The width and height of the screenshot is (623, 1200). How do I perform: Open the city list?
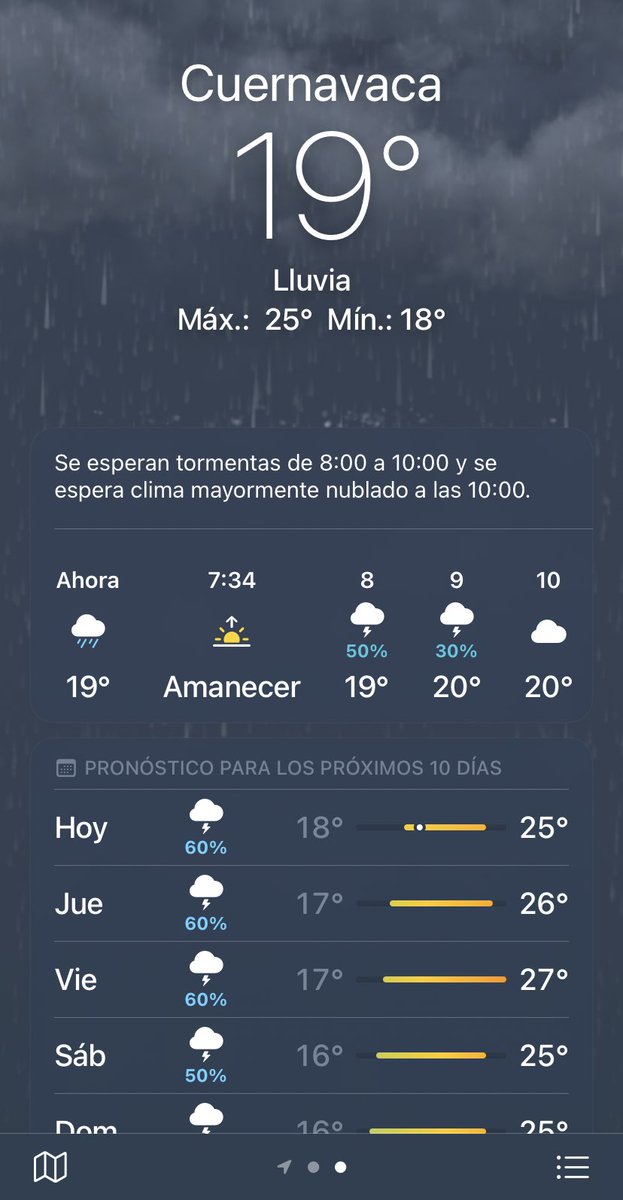572,1167
